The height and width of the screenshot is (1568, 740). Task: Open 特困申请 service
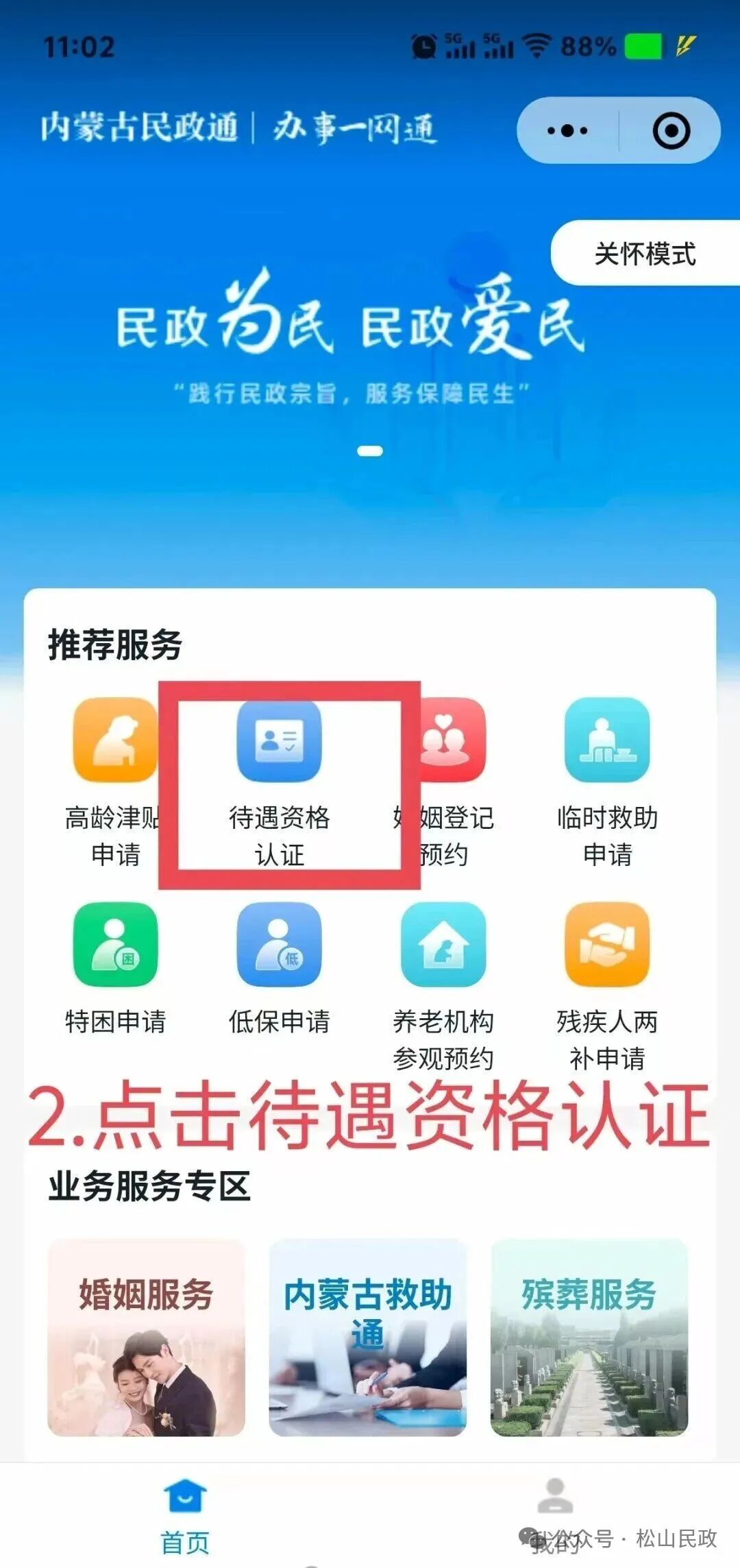tap(115, 946)
